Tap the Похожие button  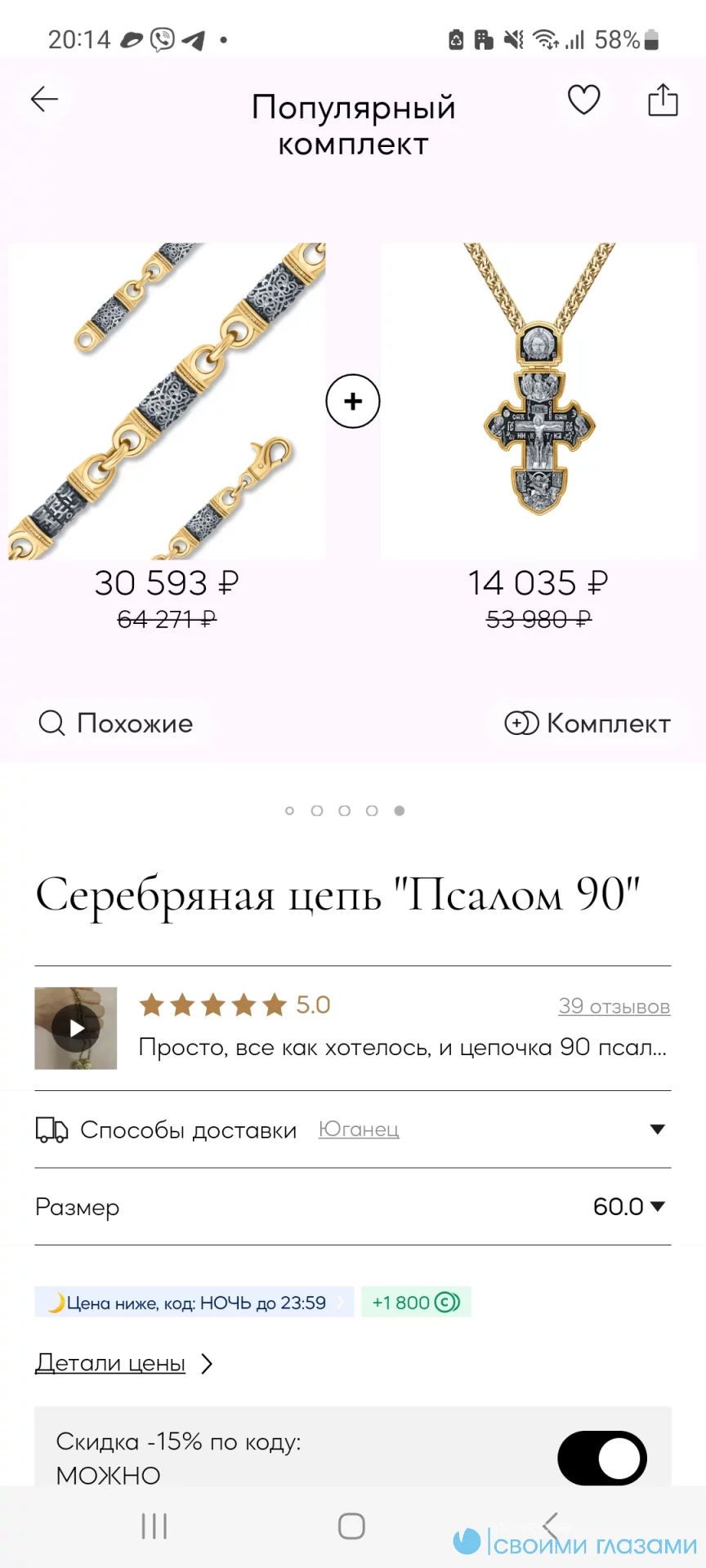point(116,723)
